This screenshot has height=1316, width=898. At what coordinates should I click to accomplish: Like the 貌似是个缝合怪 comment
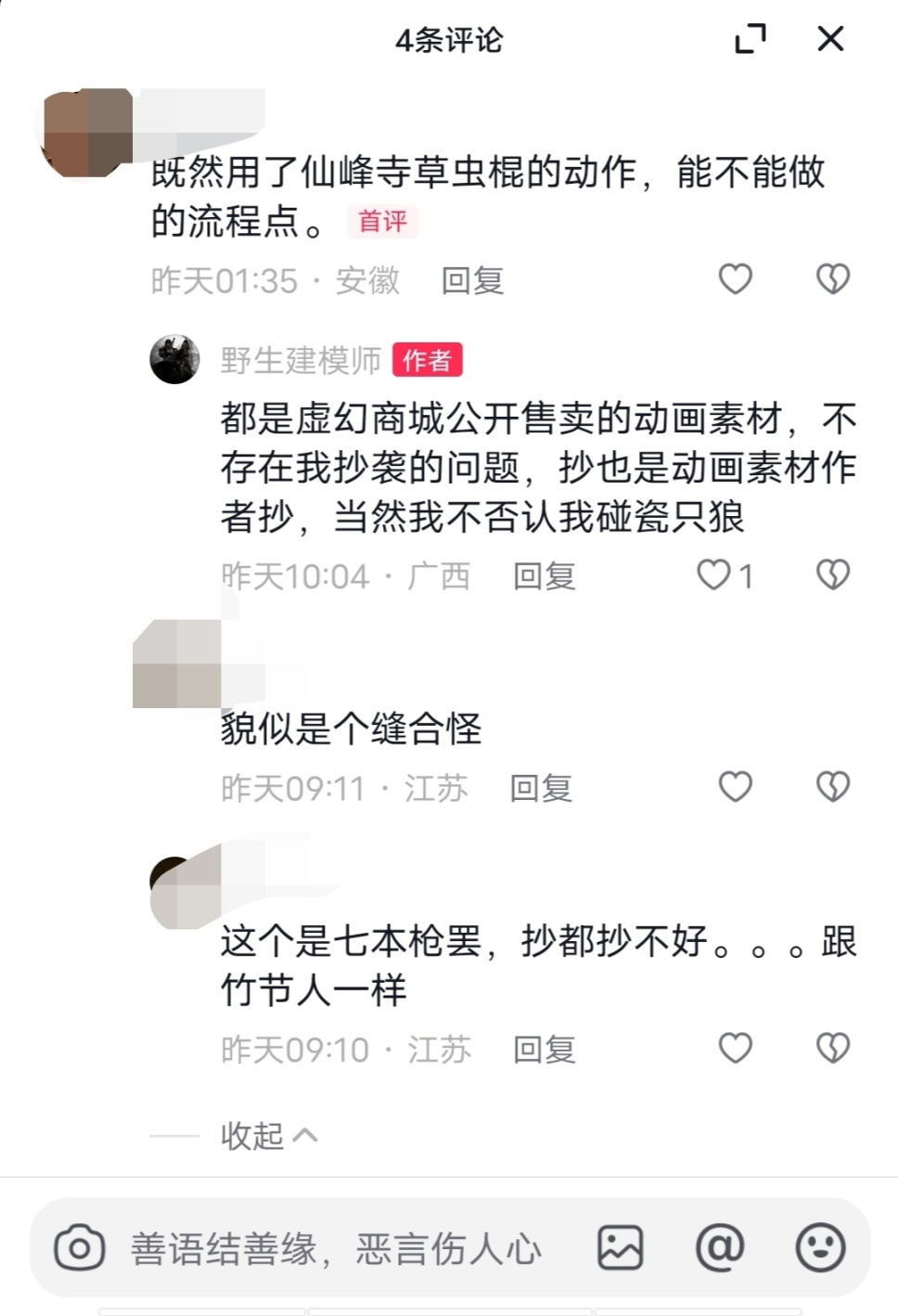pyautogui.click(x=736, y=787)
